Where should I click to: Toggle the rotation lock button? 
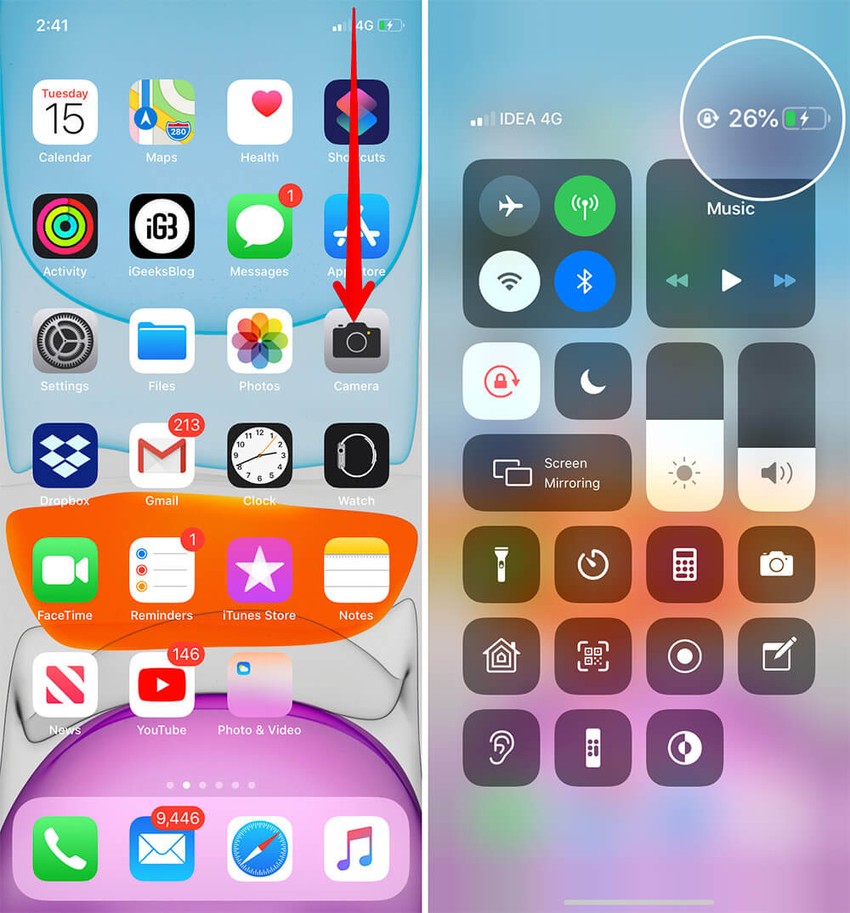[x=501, y=380]
